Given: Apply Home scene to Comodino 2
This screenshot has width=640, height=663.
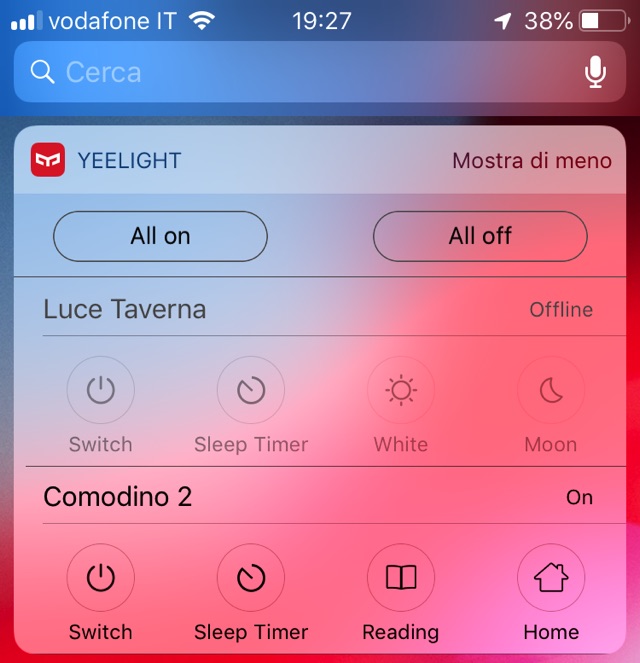Looking at the screenshot, I should point(551,578).
